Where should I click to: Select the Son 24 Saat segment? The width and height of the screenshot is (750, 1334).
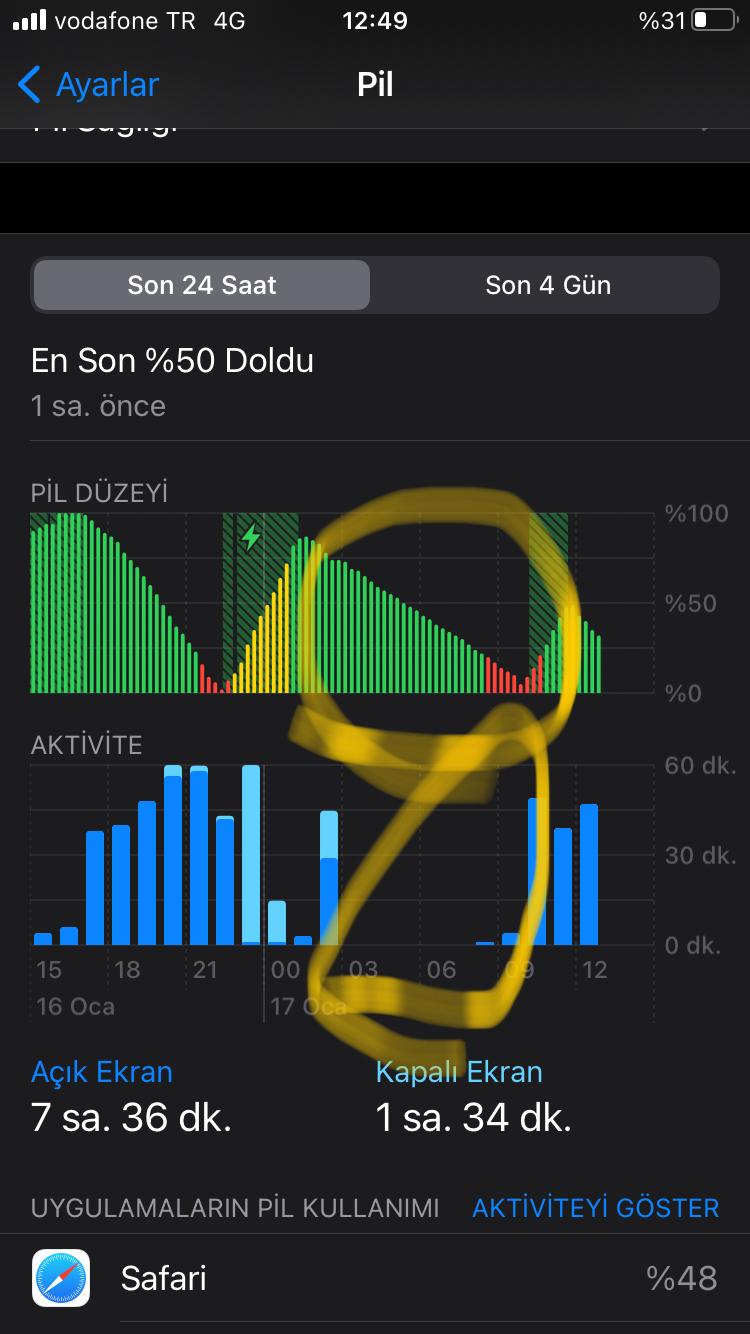point(202,285)
